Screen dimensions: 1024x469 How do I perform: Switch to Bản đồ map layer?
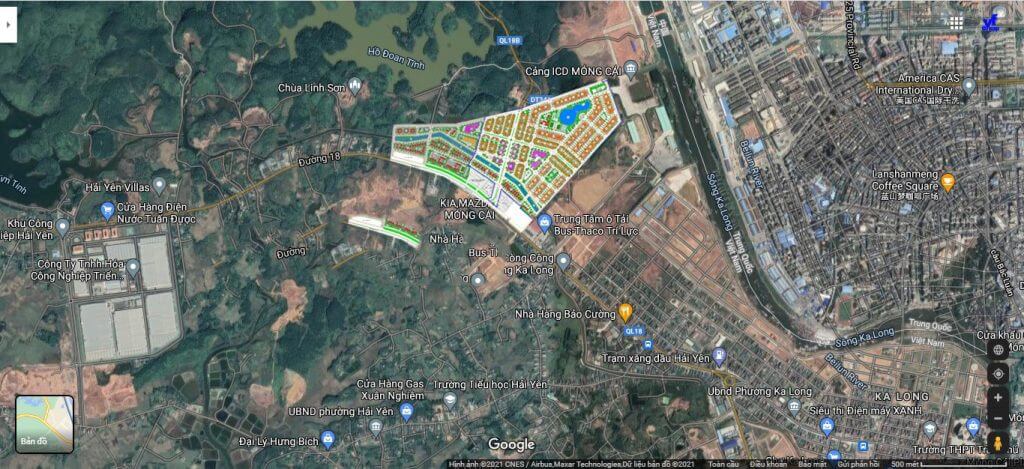pyautogui.click(x=44, y=424)
